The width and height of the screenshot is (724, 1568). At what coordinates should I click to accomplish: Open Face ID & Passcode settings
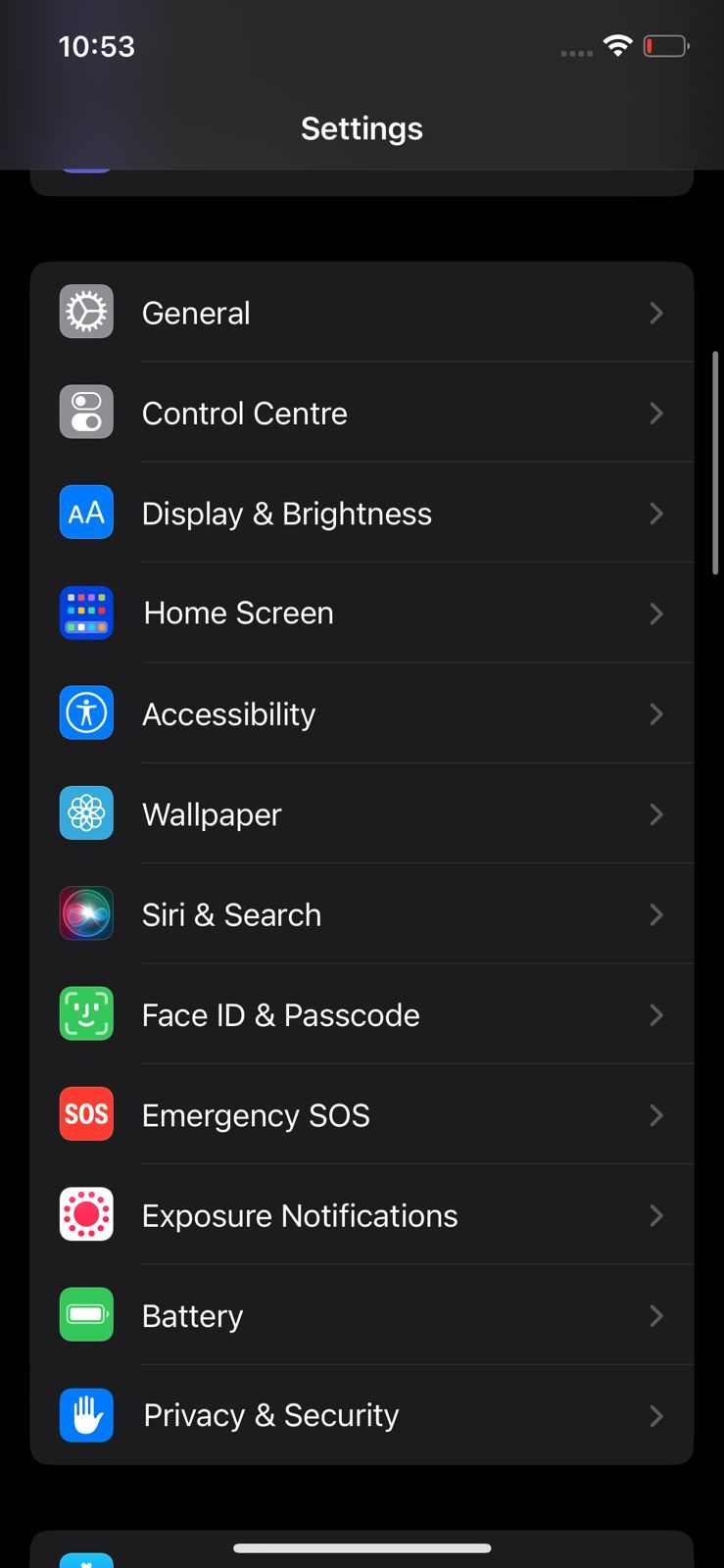click(362, 1013)
